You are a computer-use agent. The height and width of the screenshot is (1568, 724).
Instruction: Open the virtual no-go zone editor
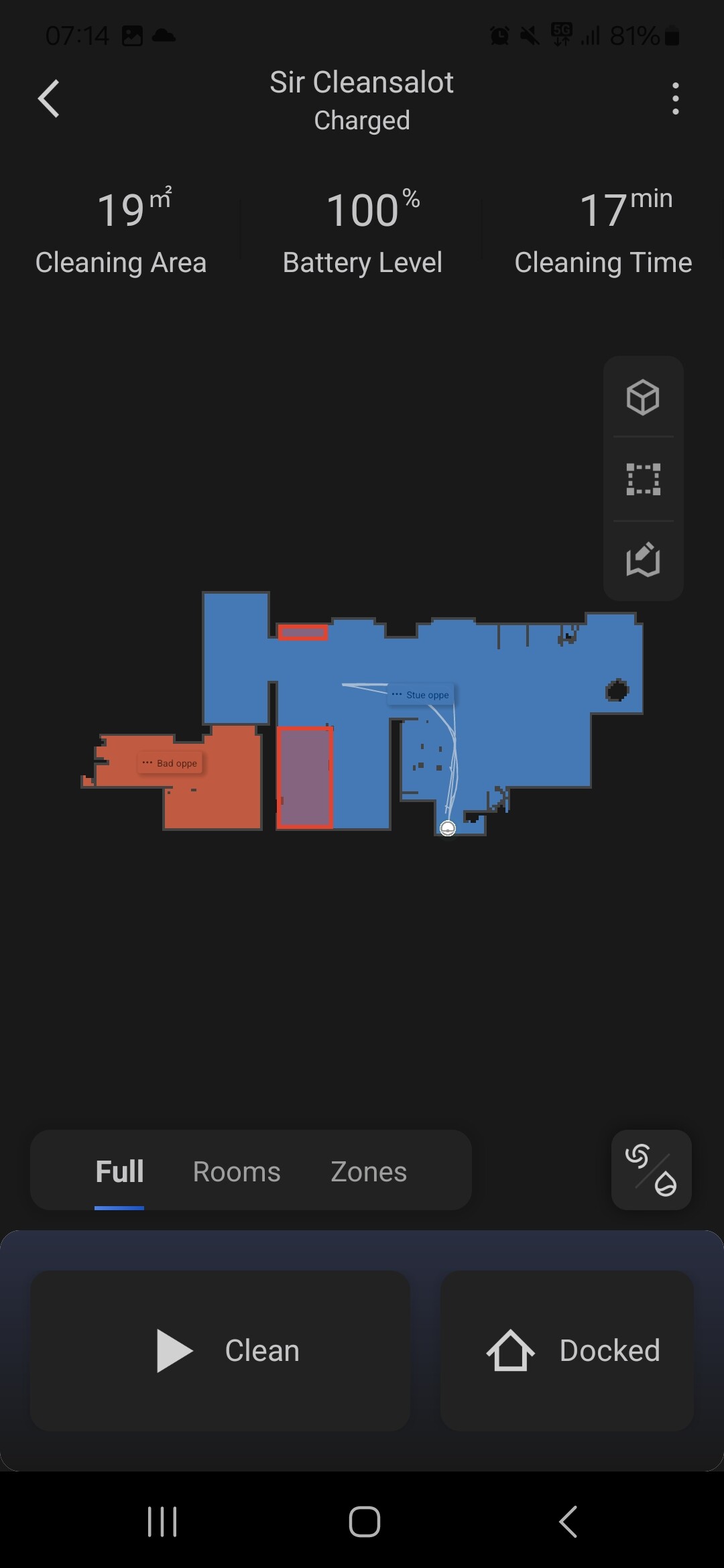click(643, 479)
